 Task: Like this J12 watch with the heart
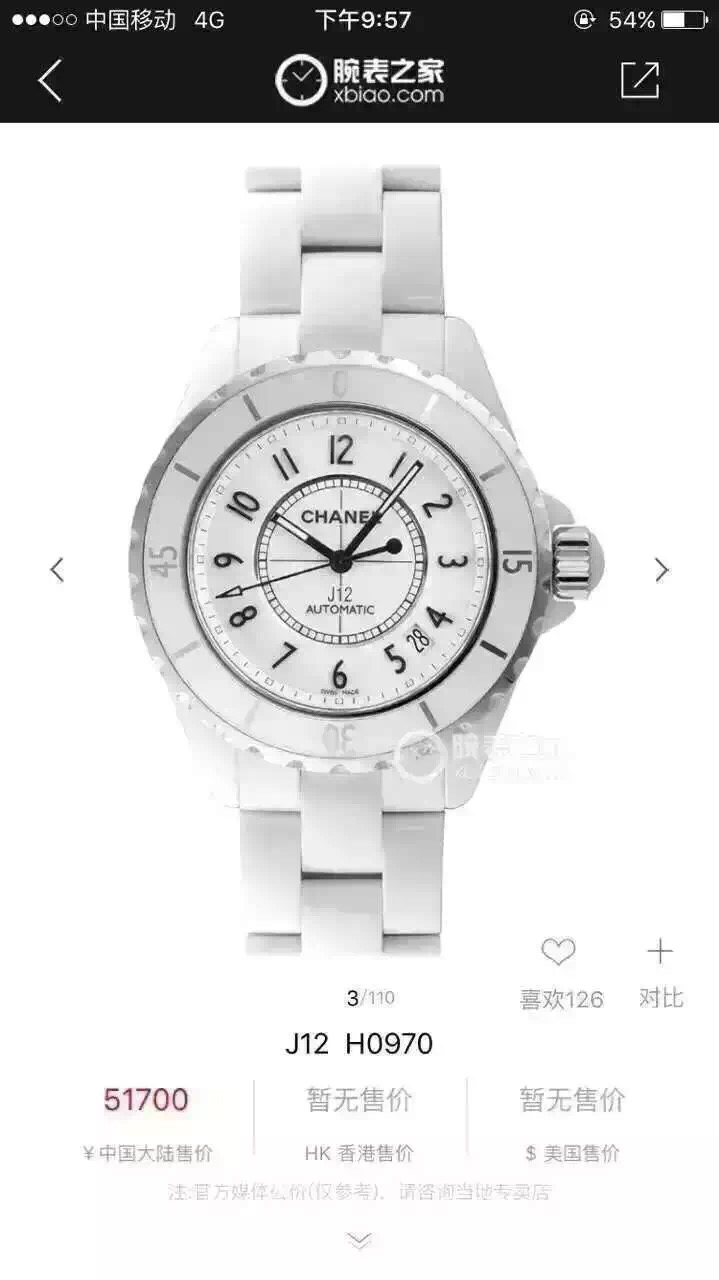[558, 952]
